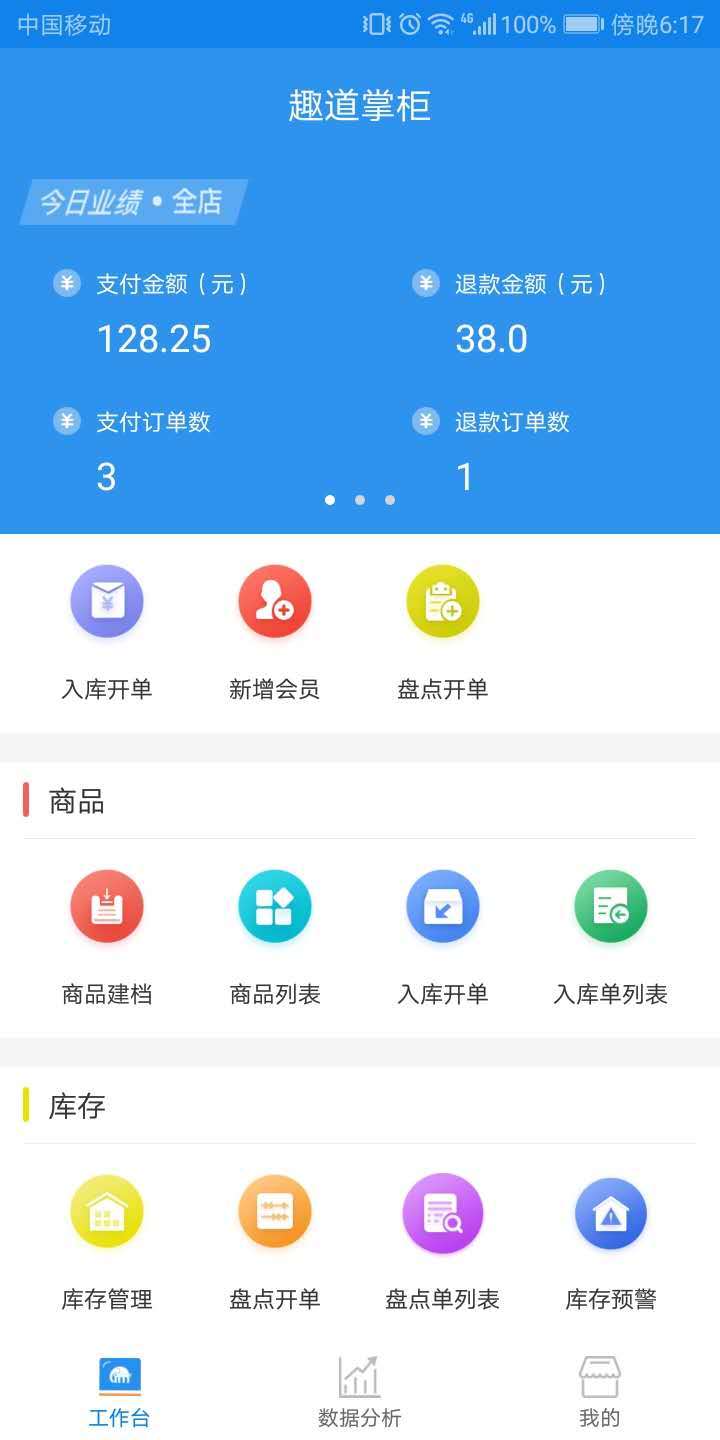Open the 库存管理 (inventory management) icon
The width and height of the screenshot is (720, 1440).
click(x=107, y=1212)
